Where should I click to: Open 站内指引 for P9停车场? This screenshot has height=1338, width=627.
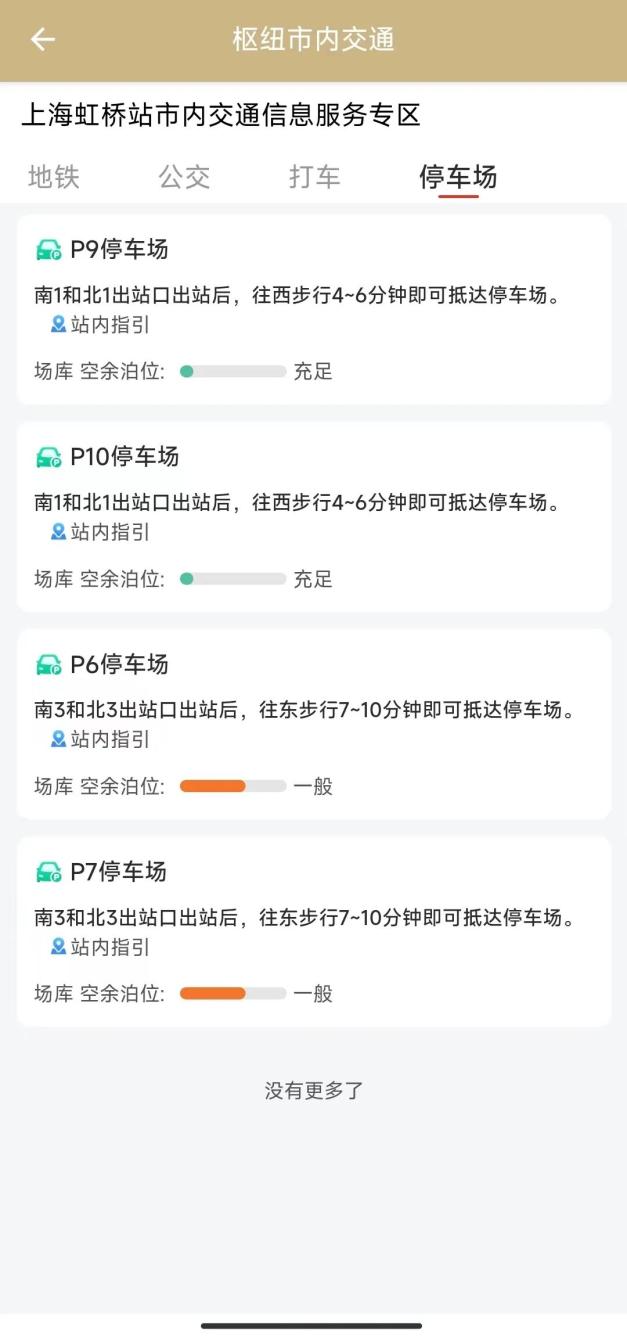(101, 325)
